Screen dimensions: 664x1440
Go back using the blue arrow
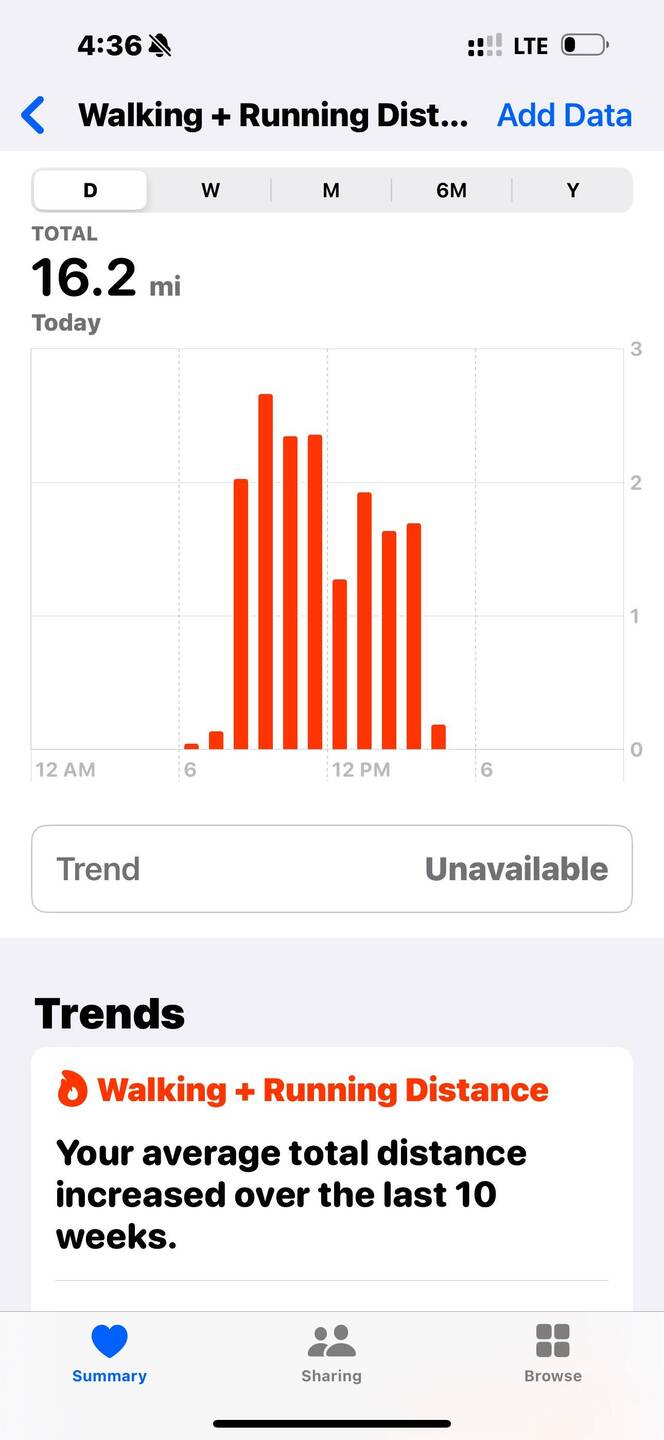33,115
